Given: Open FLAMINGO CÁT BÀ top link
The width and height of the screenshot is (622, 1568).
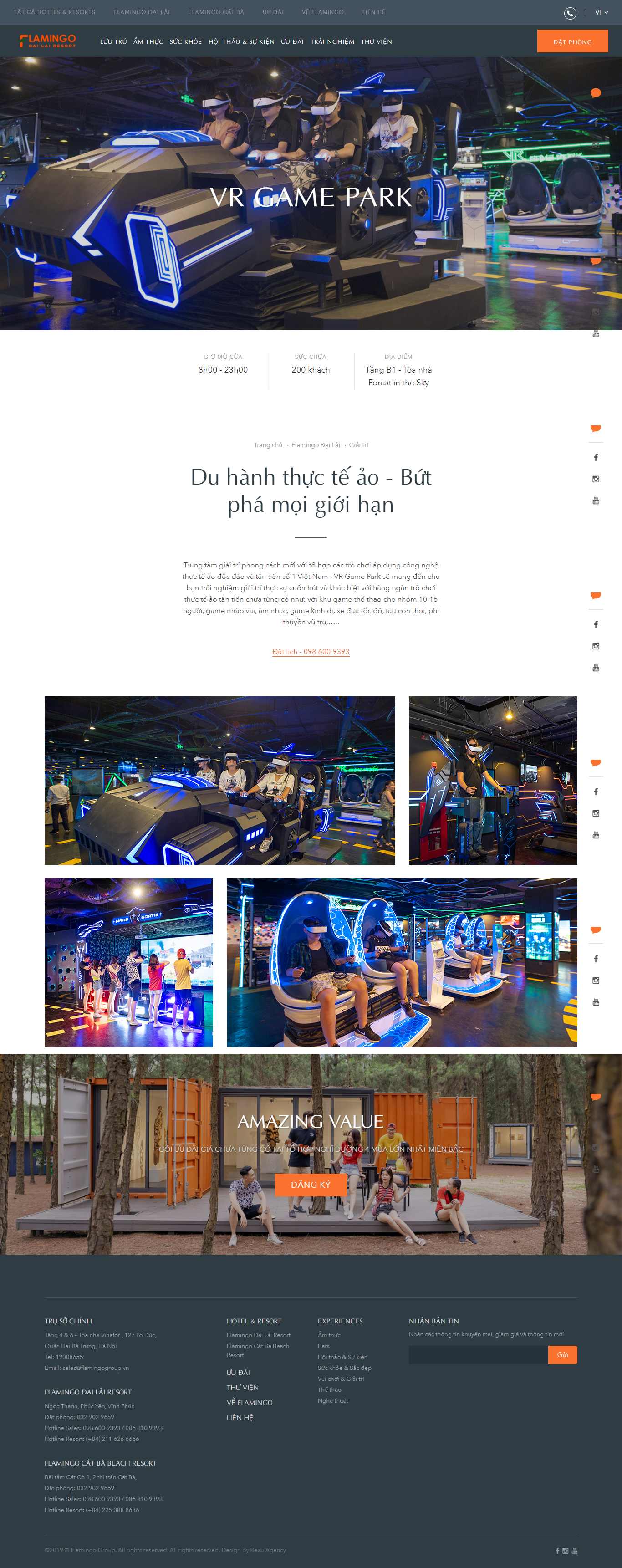Looking at the screenshot, I should click(215, 12).
